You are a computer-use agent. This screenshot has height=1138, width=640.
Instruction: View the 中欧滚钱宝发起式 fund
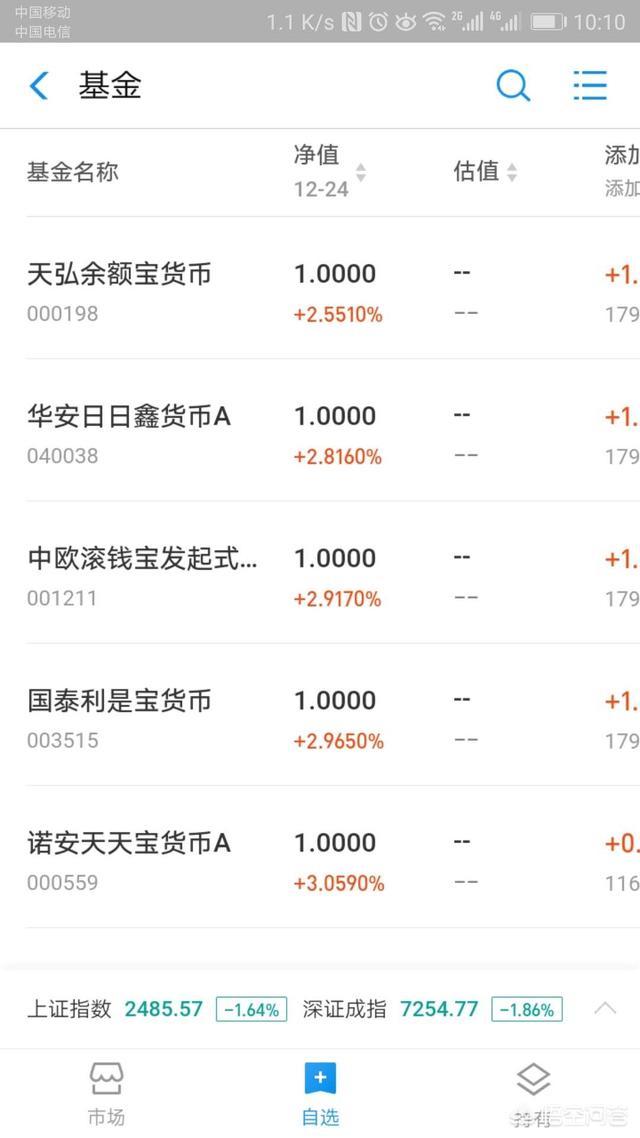click(320, 573)
